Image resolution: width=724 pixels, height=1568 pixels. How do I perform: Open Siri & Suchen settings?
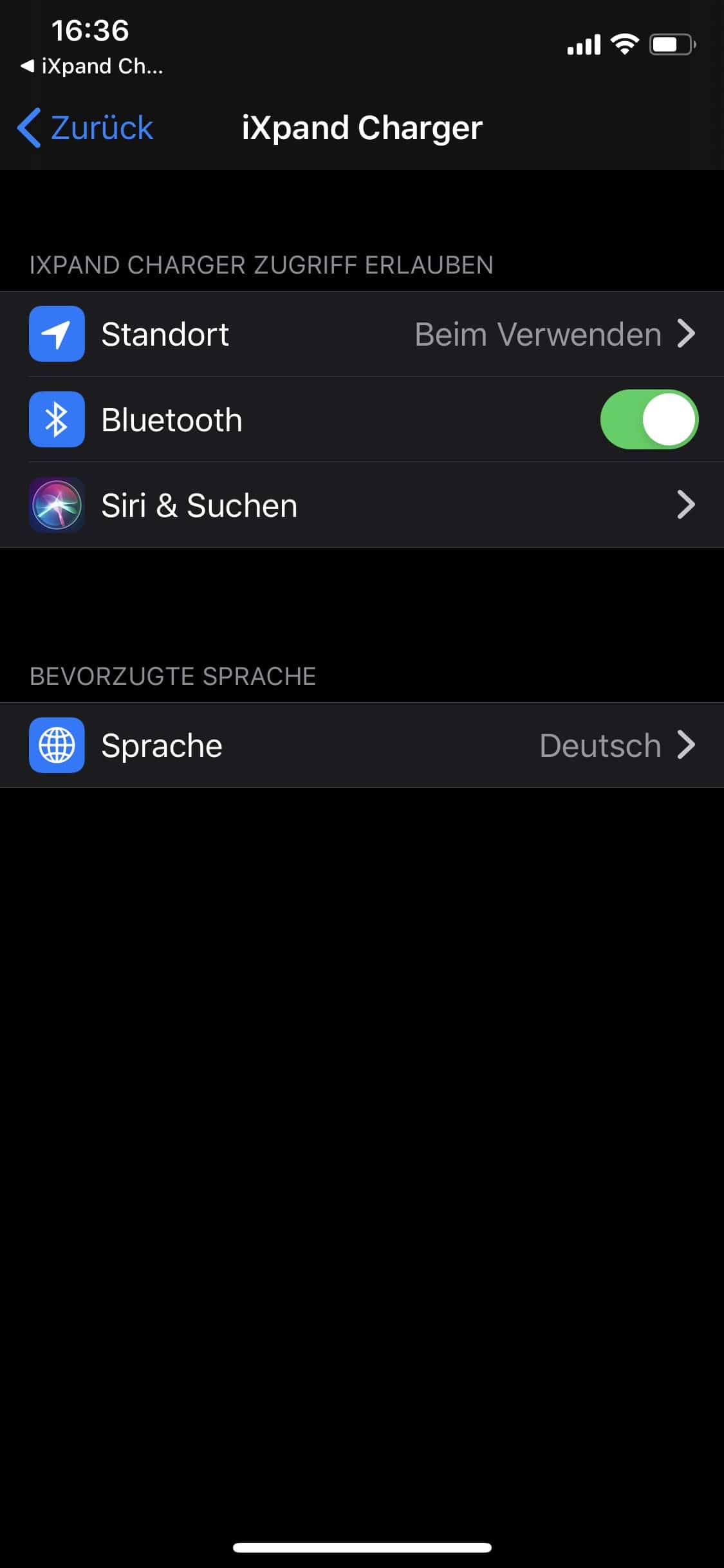(362, 505)
